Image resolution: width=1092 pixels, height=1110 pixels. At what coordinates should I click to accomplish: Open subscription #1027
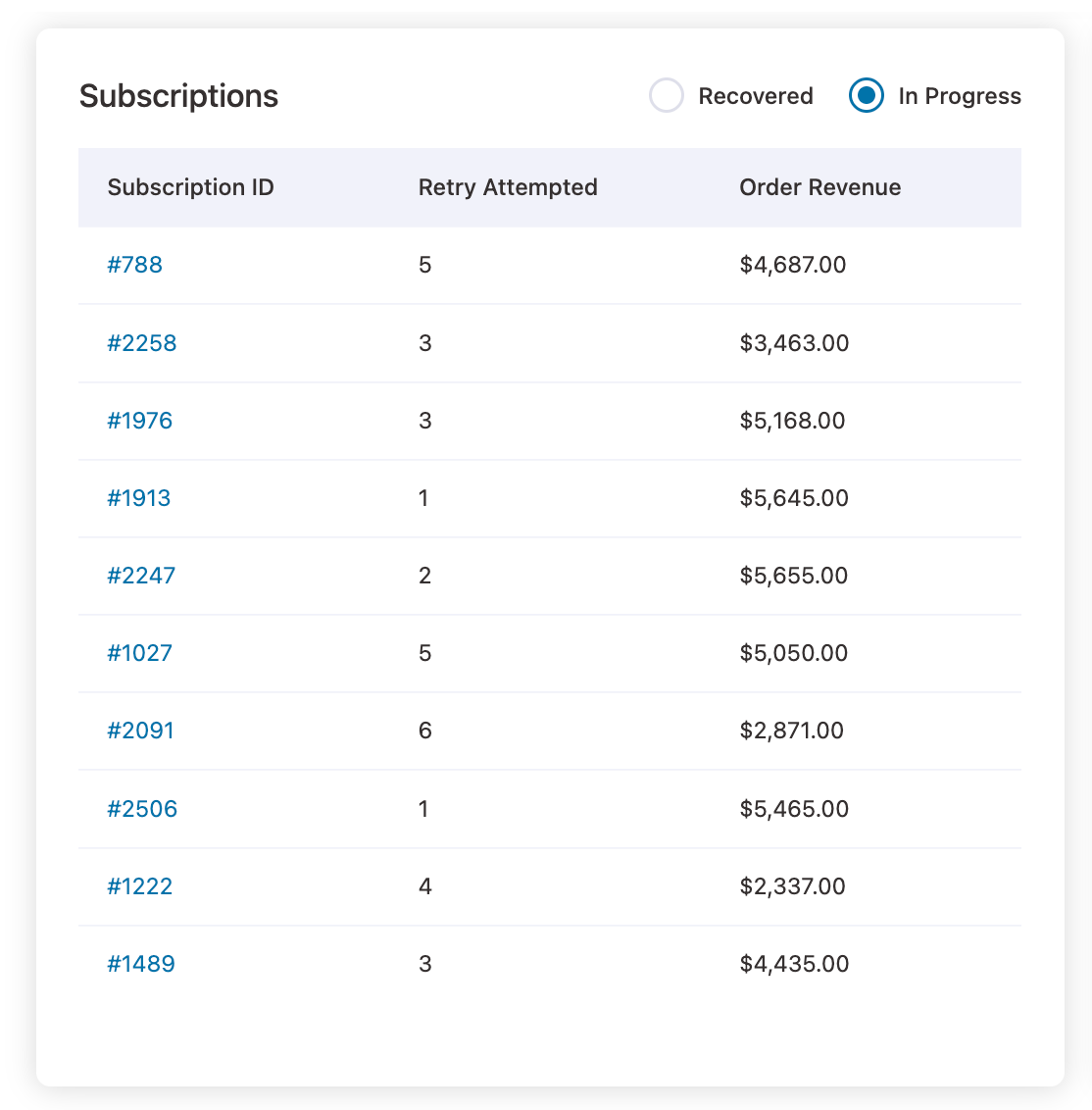tap(140, 653)
